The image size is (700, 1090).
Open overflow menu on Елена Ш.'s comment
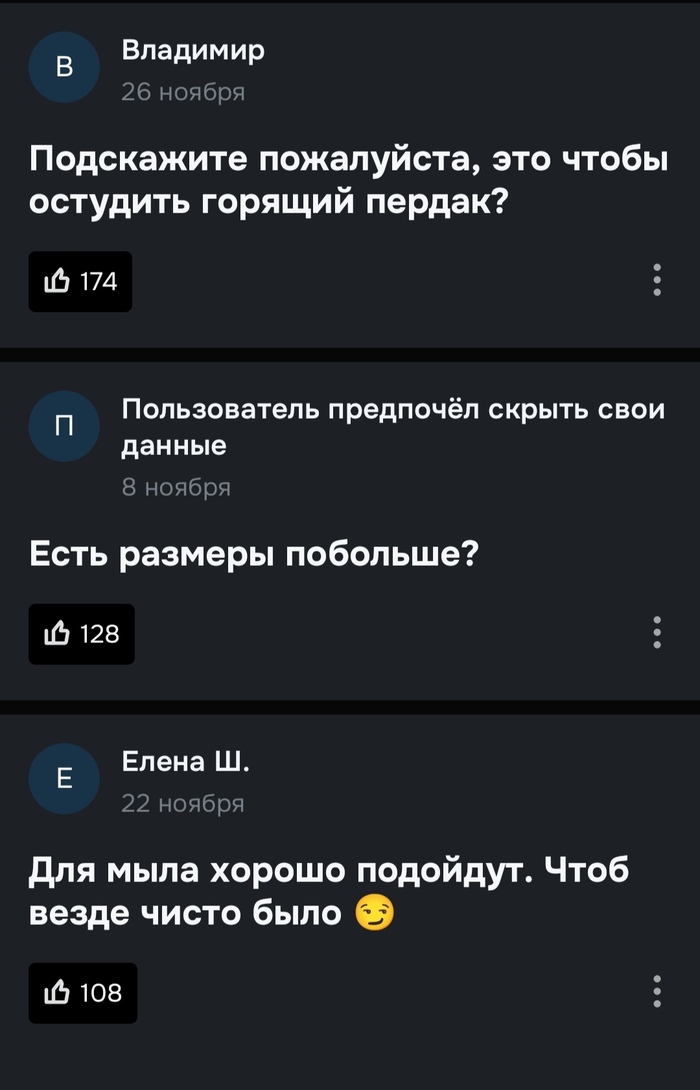click(x=657, y=990)
